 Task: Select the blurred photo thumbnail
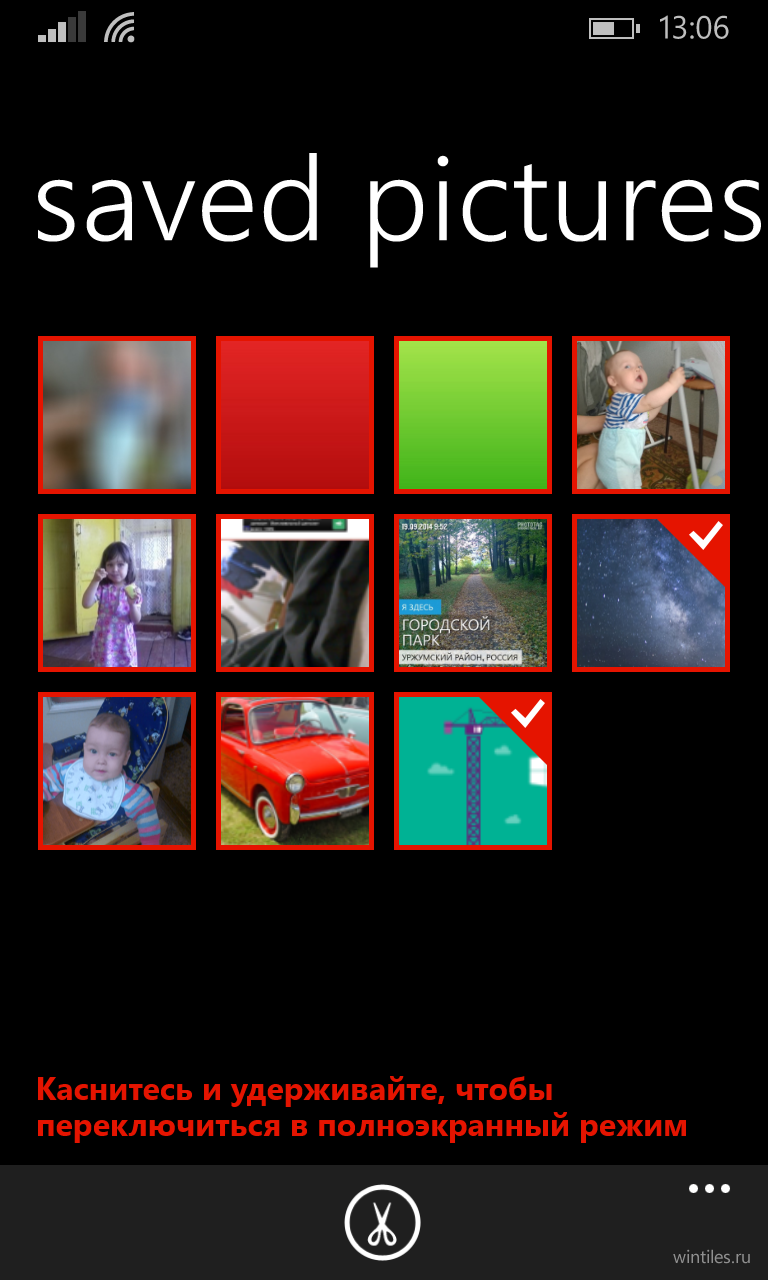(117, 415)
